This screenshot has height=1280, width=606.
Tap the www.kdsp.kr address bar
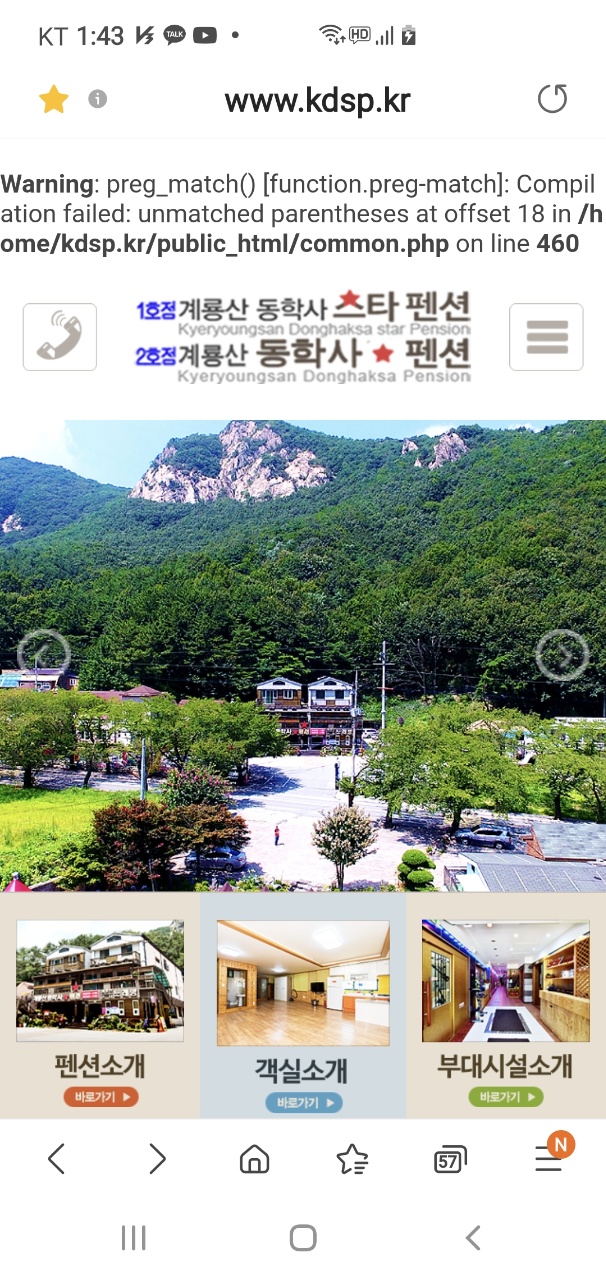coord(317,100)
